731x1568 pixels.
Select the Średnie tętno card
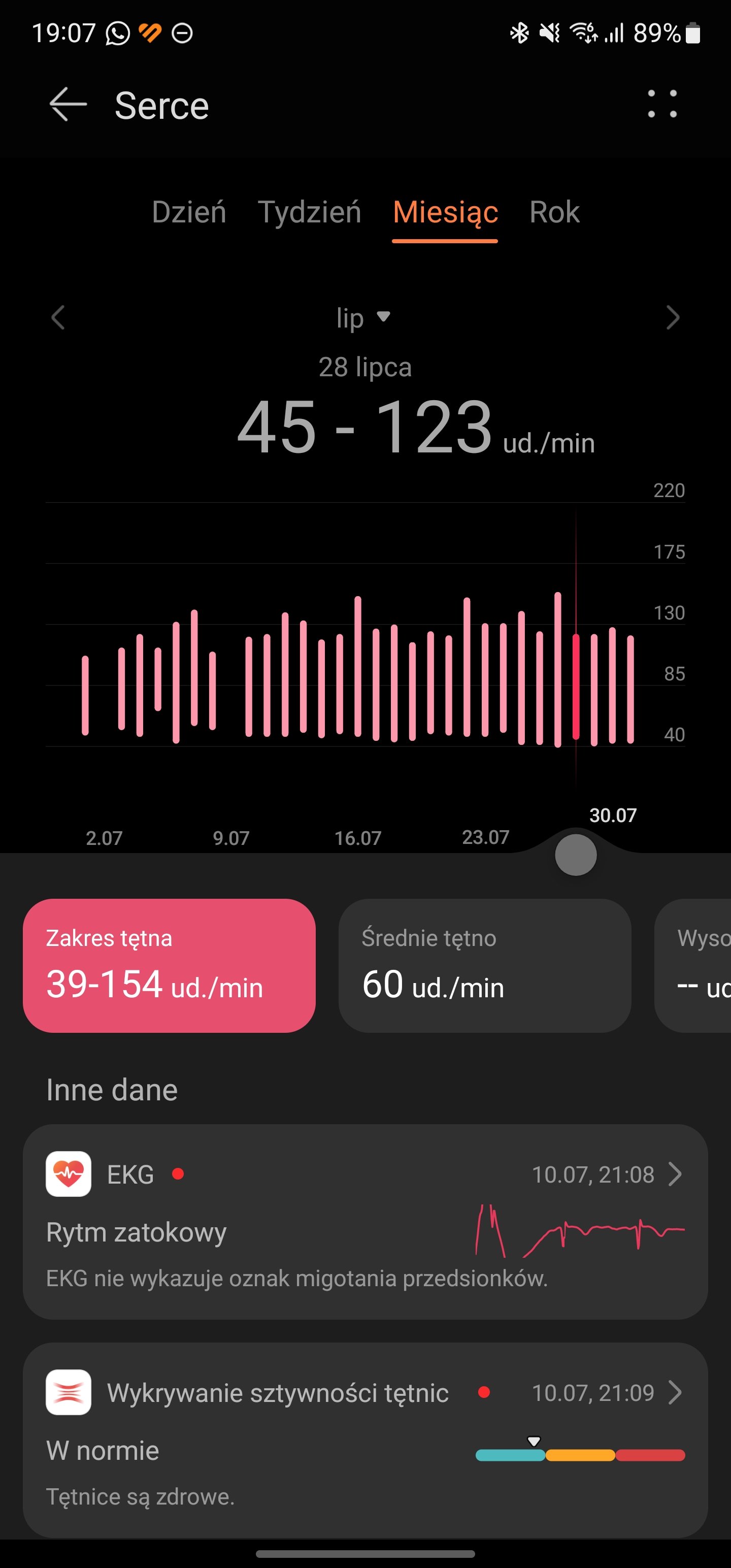coord(484,965)
